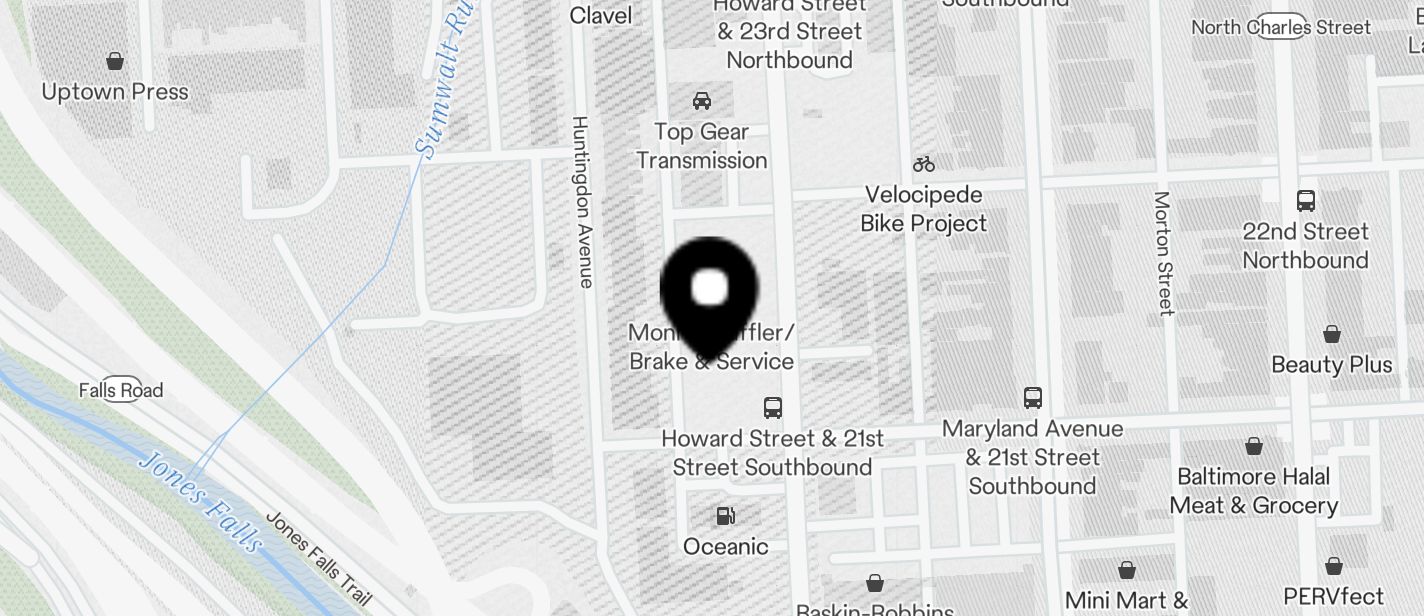Select the Velocipede Bike Project marker

924,164
